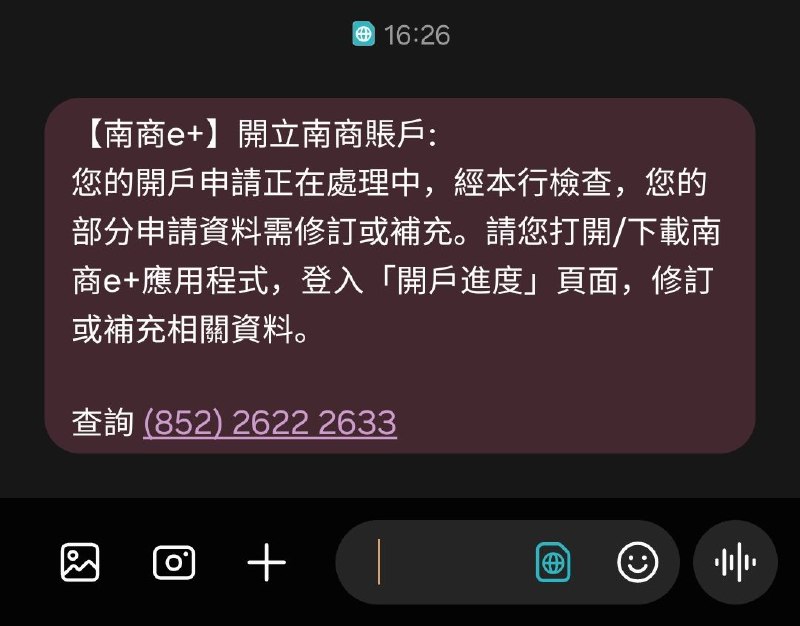Screen dimensions: 800x626
Task: Switch the SIM card for sending
Action: click(x=554, y=563)
